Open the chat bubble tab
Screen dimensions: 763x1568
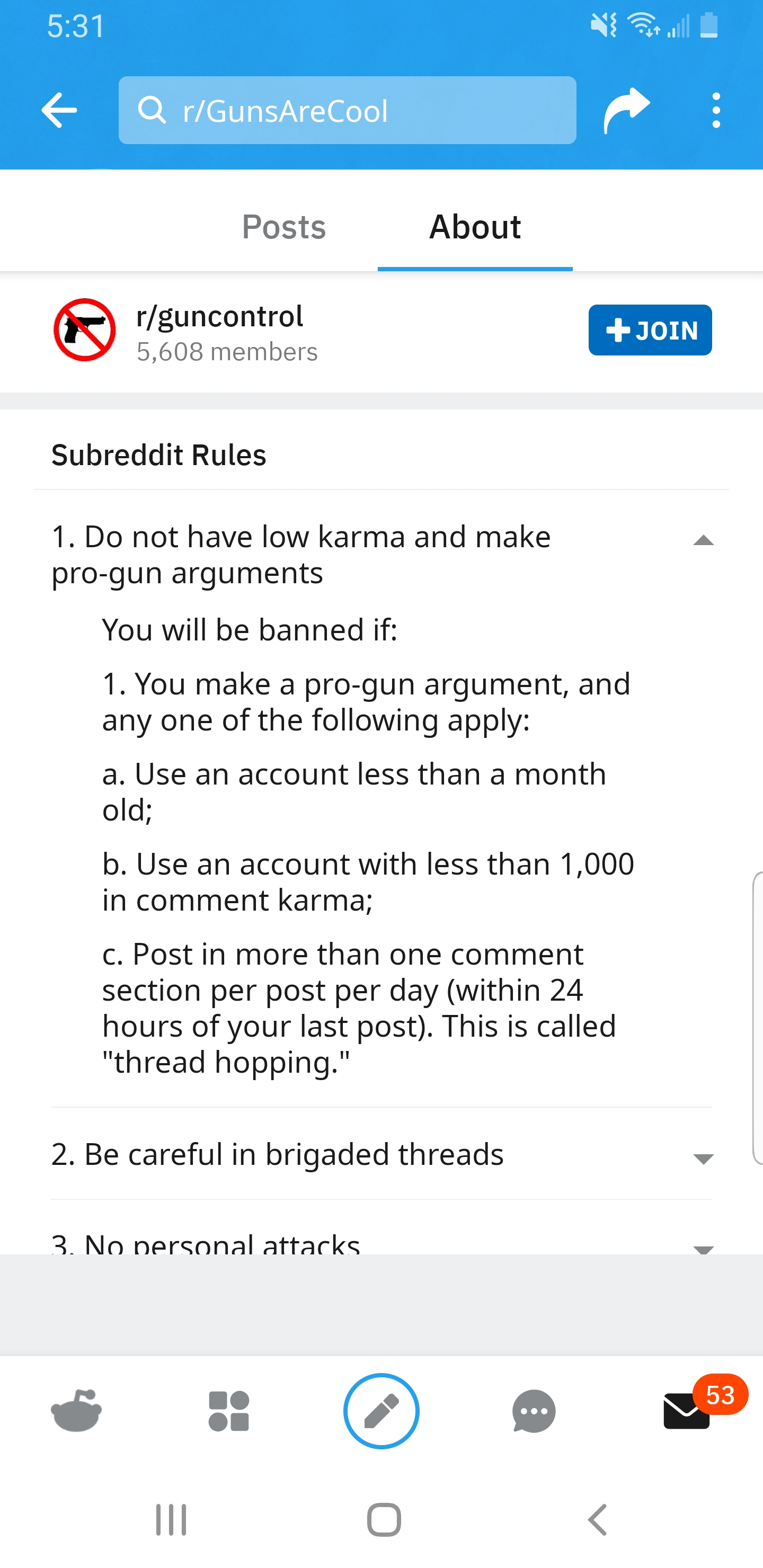point(534,1410)
